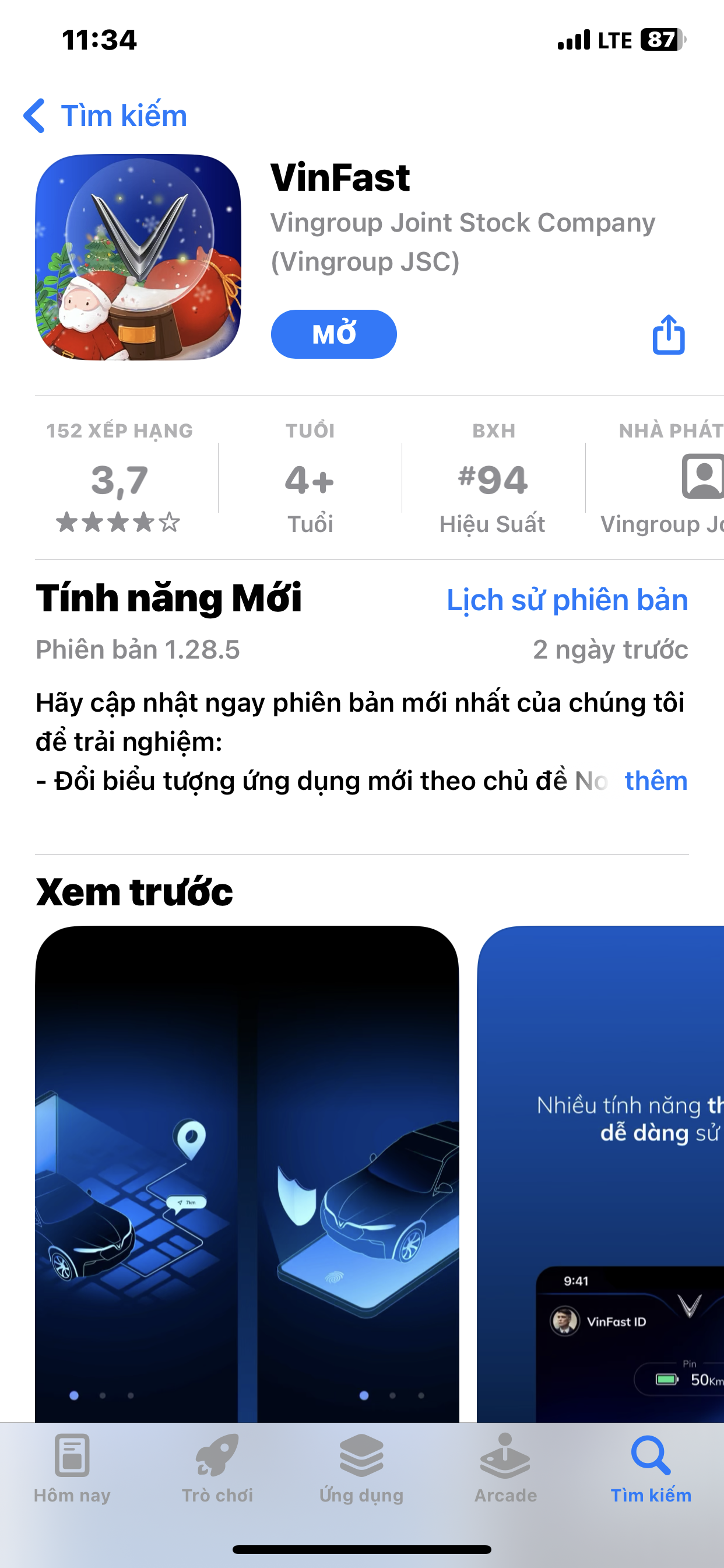Switch to the Hôm nay tab
This screenshot has width=724, height=1568.
pyautogui.click(x=72, y=1468)
